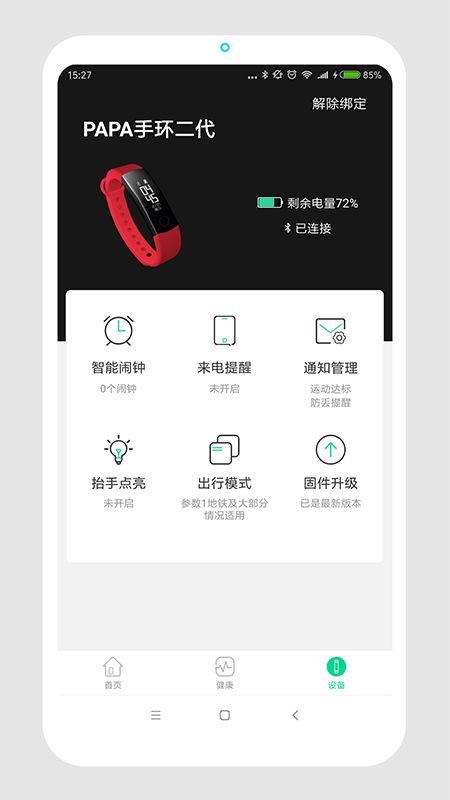The image size is (450, 800).
Task: Tap the system home square button
Action: click(x=224, y=715)
